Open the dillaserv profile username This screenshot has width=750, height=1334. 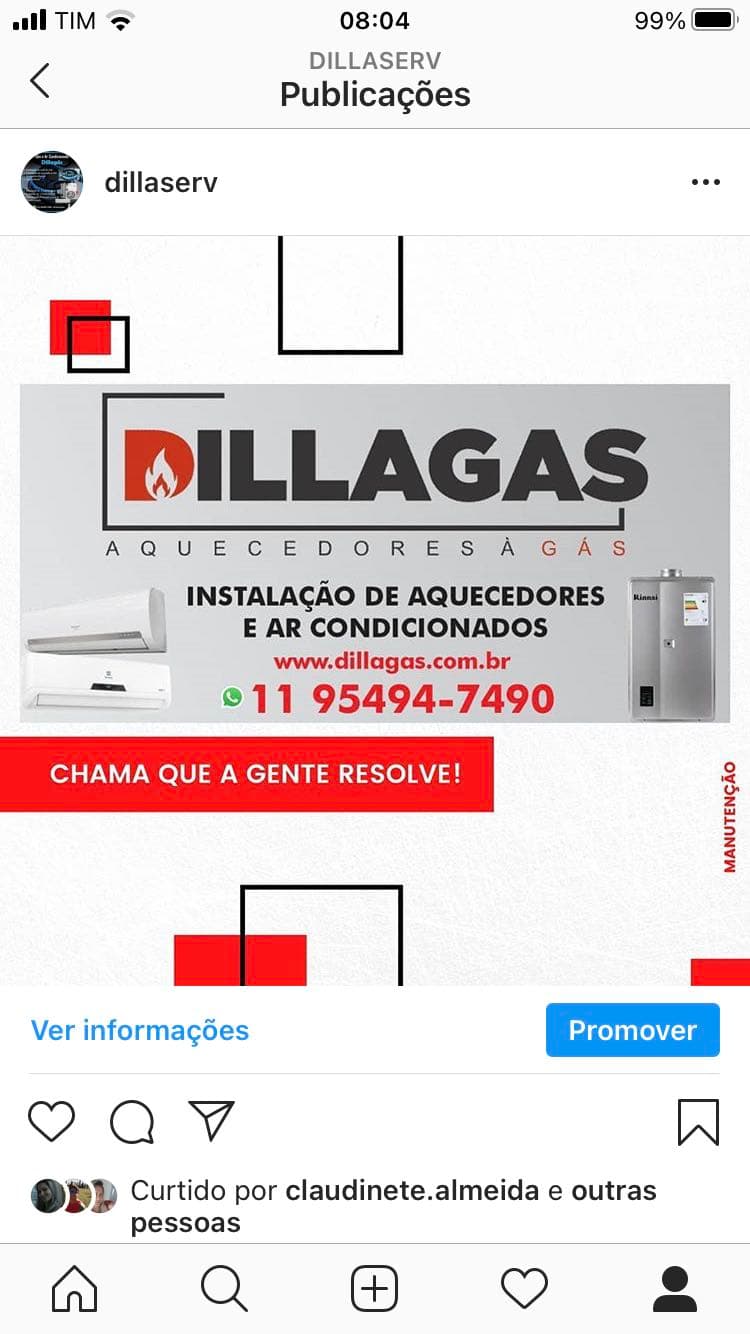click(x=161, y=182)
